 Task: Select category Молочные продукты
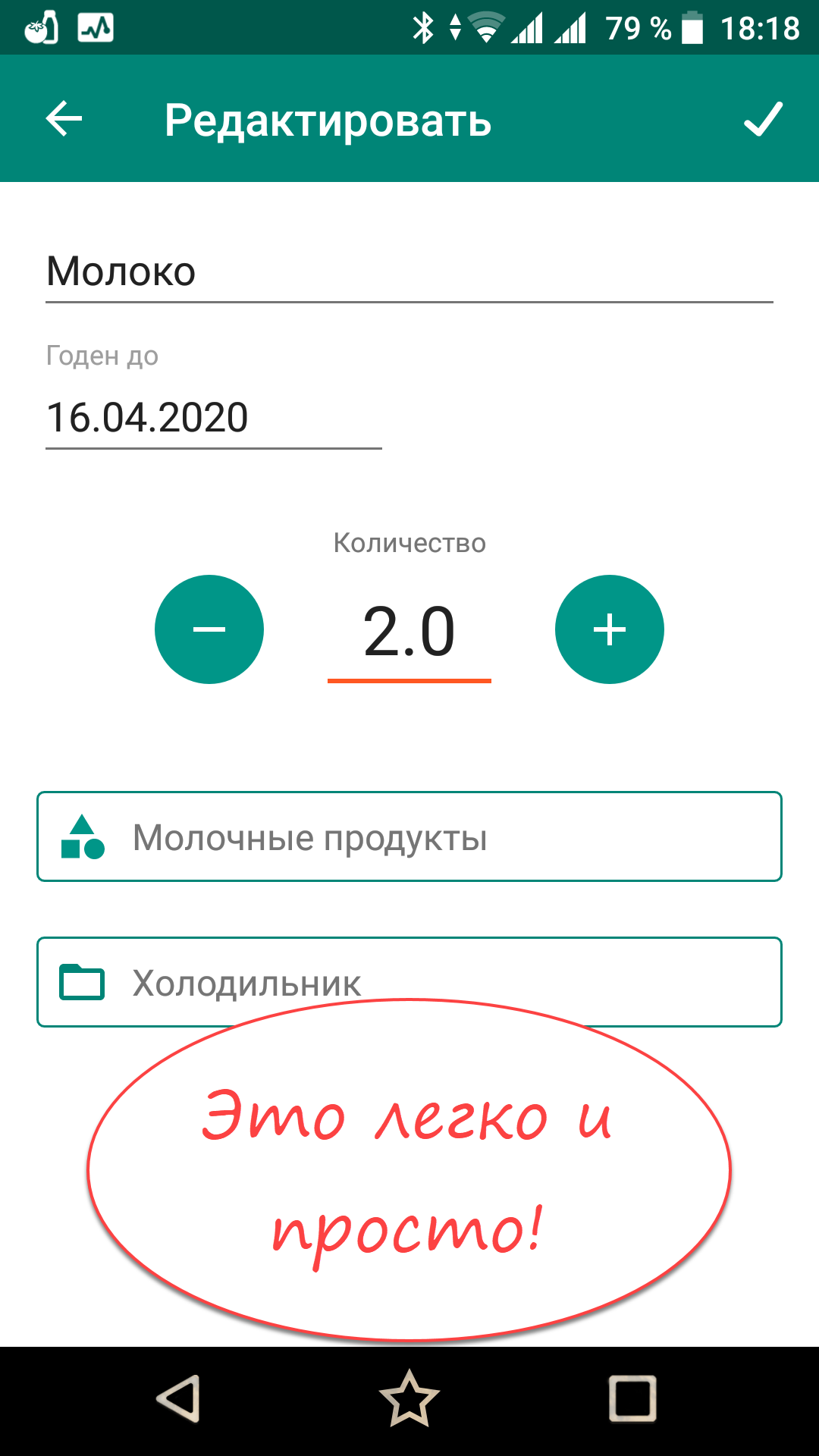click(409, 836)
